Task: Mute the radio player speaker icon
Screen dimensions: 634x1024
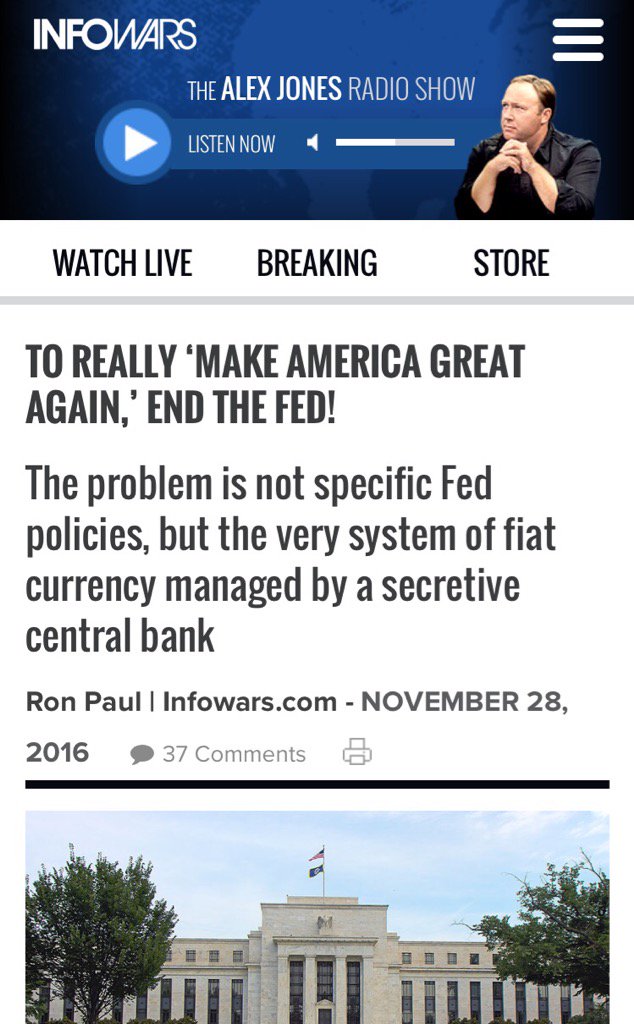Action: [x=313, y=143]
